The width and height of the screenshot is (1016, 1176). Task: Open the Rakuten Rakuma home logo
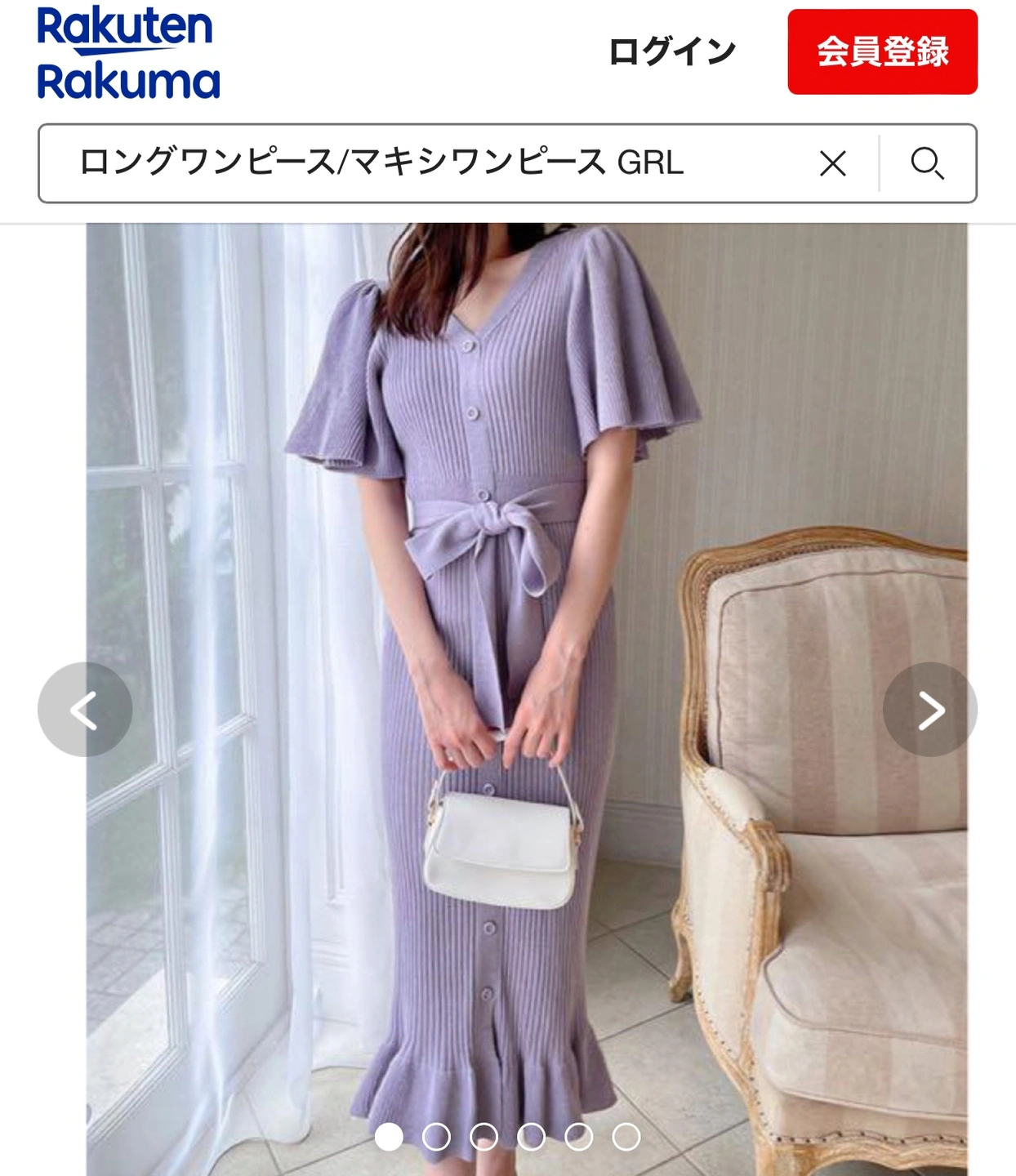point(128,54)
